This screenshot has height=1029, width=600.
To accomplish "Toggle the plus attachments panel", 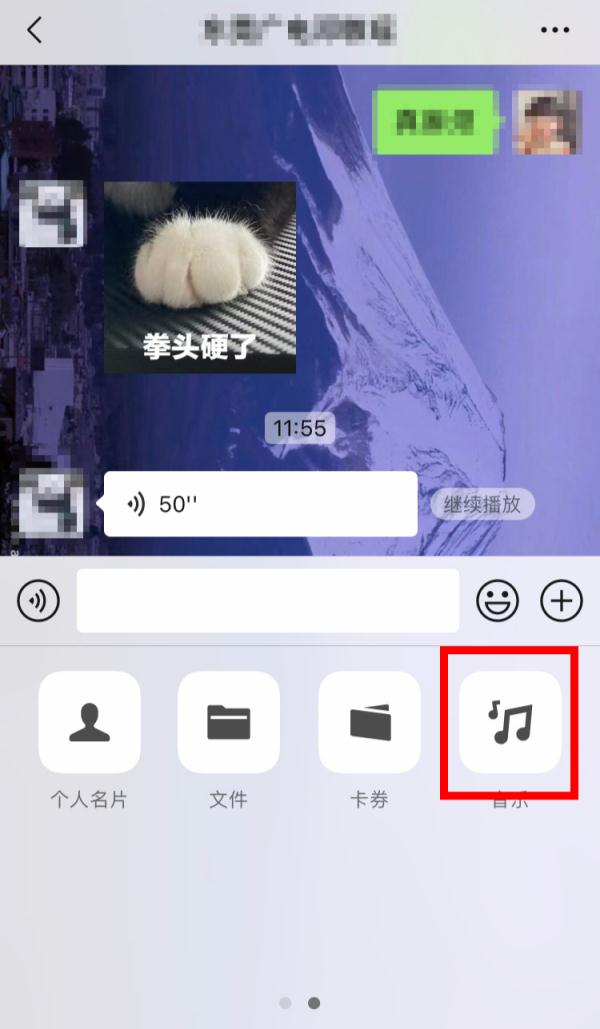I will [561, 601].
